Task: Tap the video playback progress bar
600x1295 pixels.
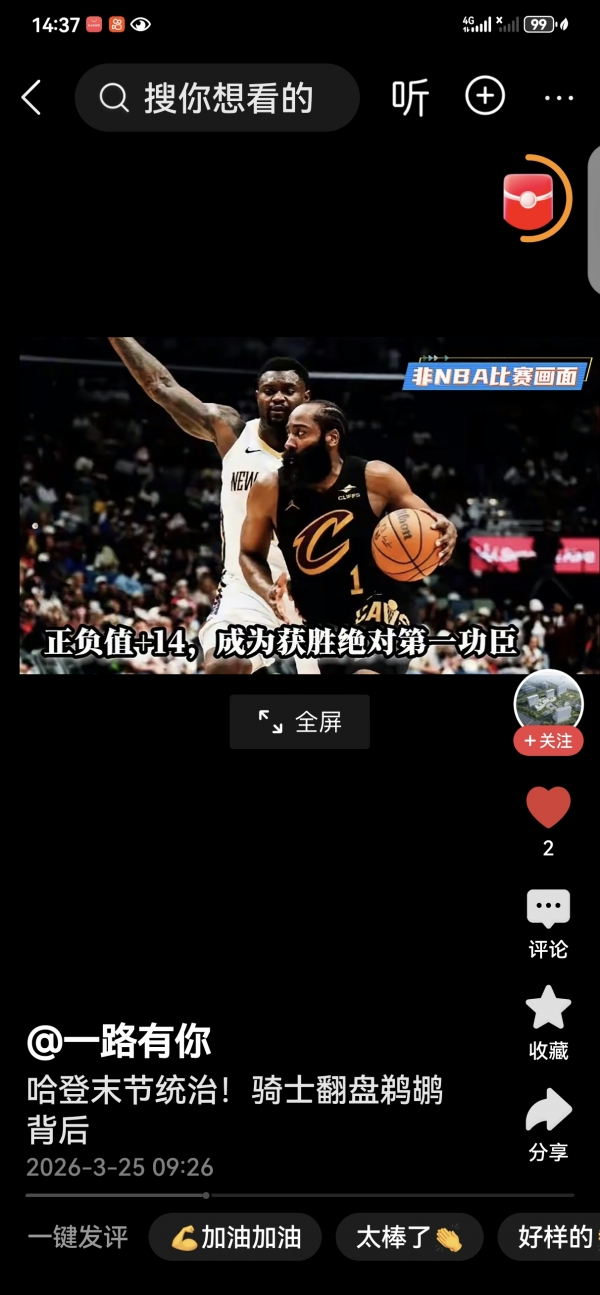Action: [x=300, y=1195]
